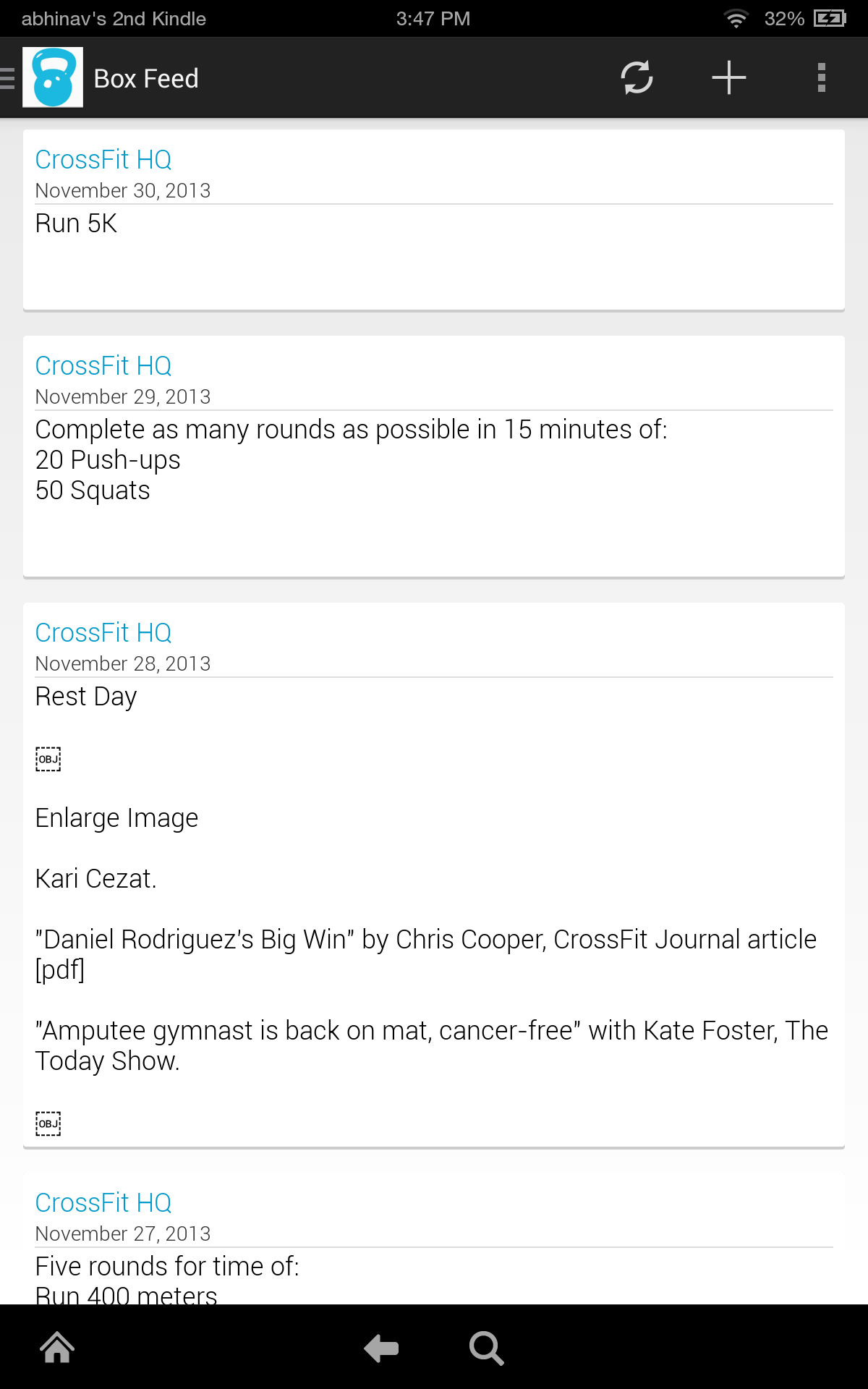Tap the Wi-Fi status icon
868x1389 pixels.
736,18
